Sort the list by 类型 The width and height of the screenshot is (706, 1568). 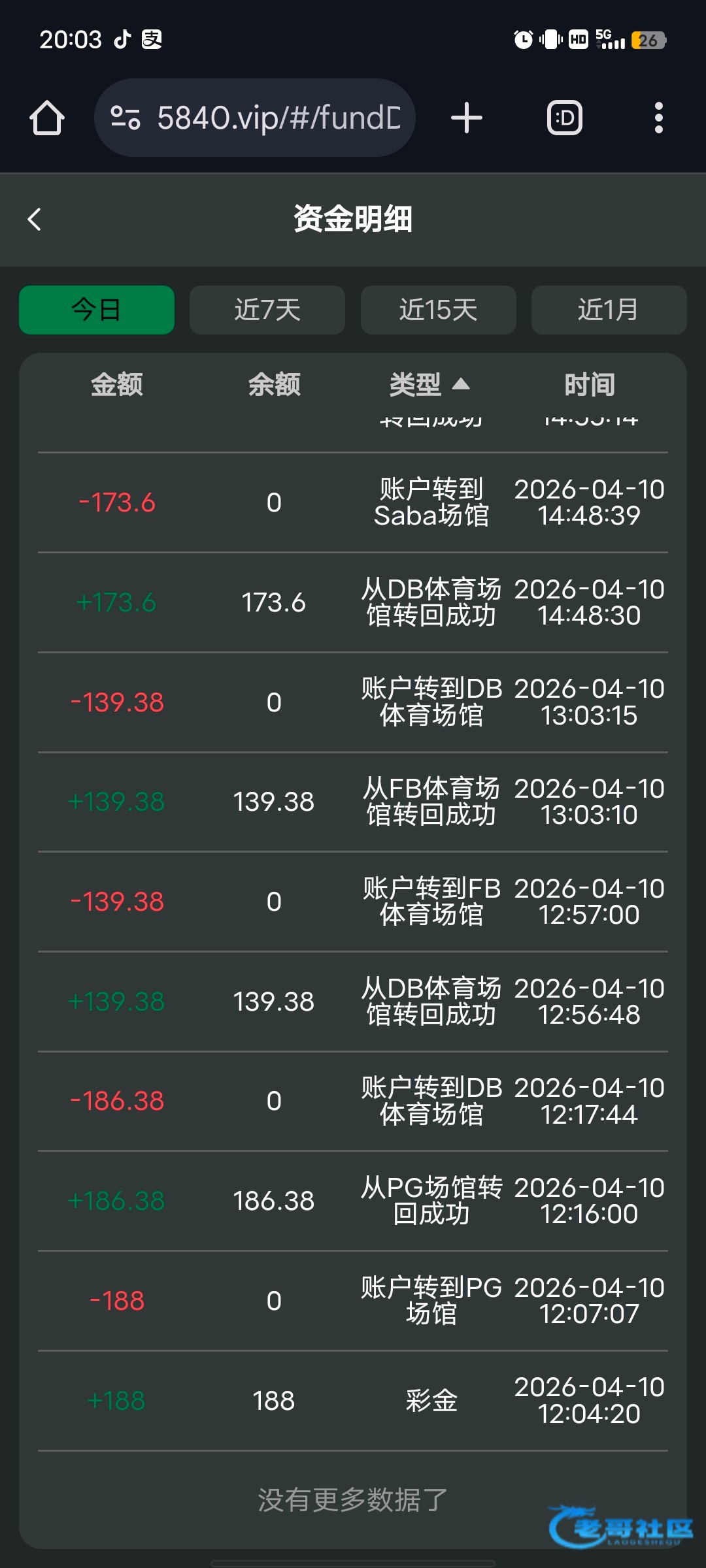(x=429, y=384)
